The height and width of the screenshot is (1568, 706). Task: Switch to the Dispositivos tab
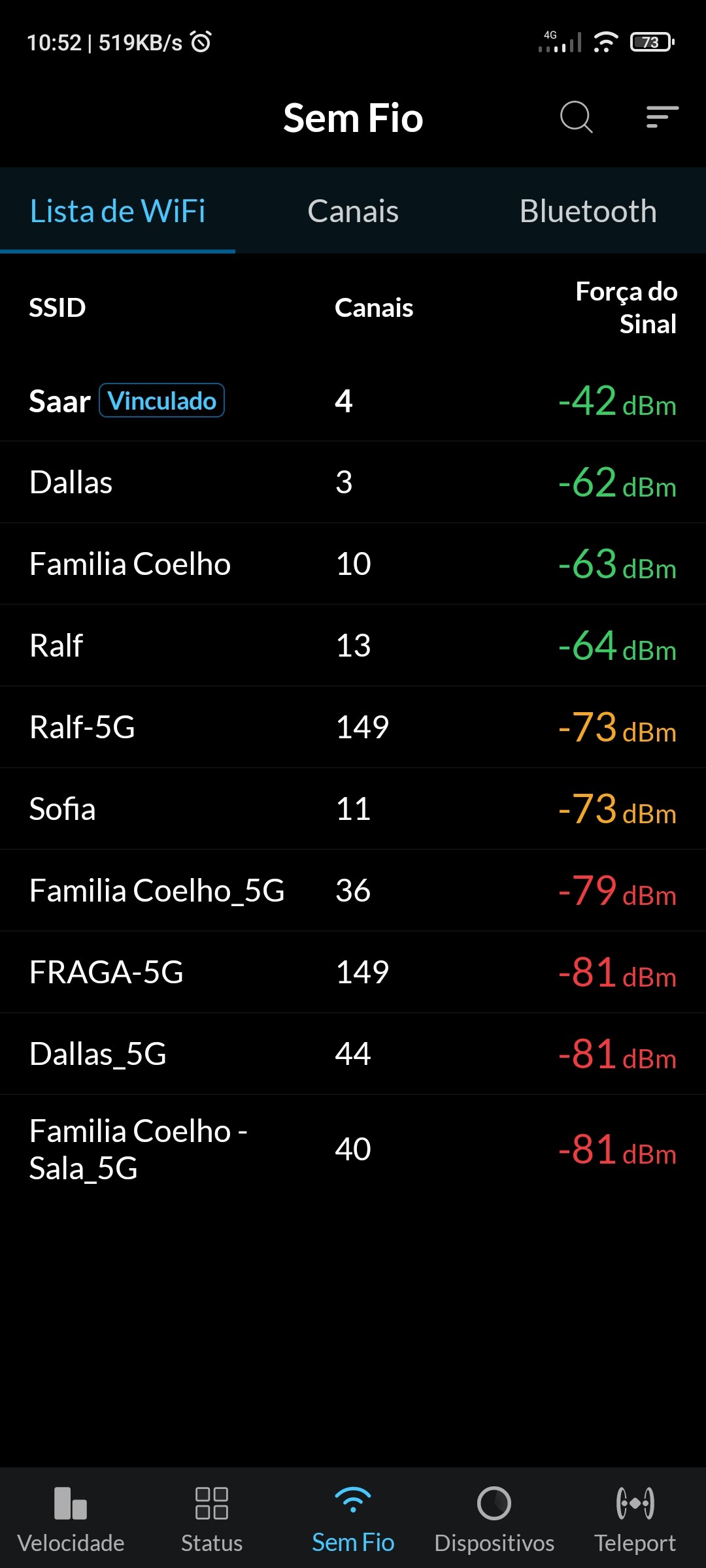pos(494,1519)
